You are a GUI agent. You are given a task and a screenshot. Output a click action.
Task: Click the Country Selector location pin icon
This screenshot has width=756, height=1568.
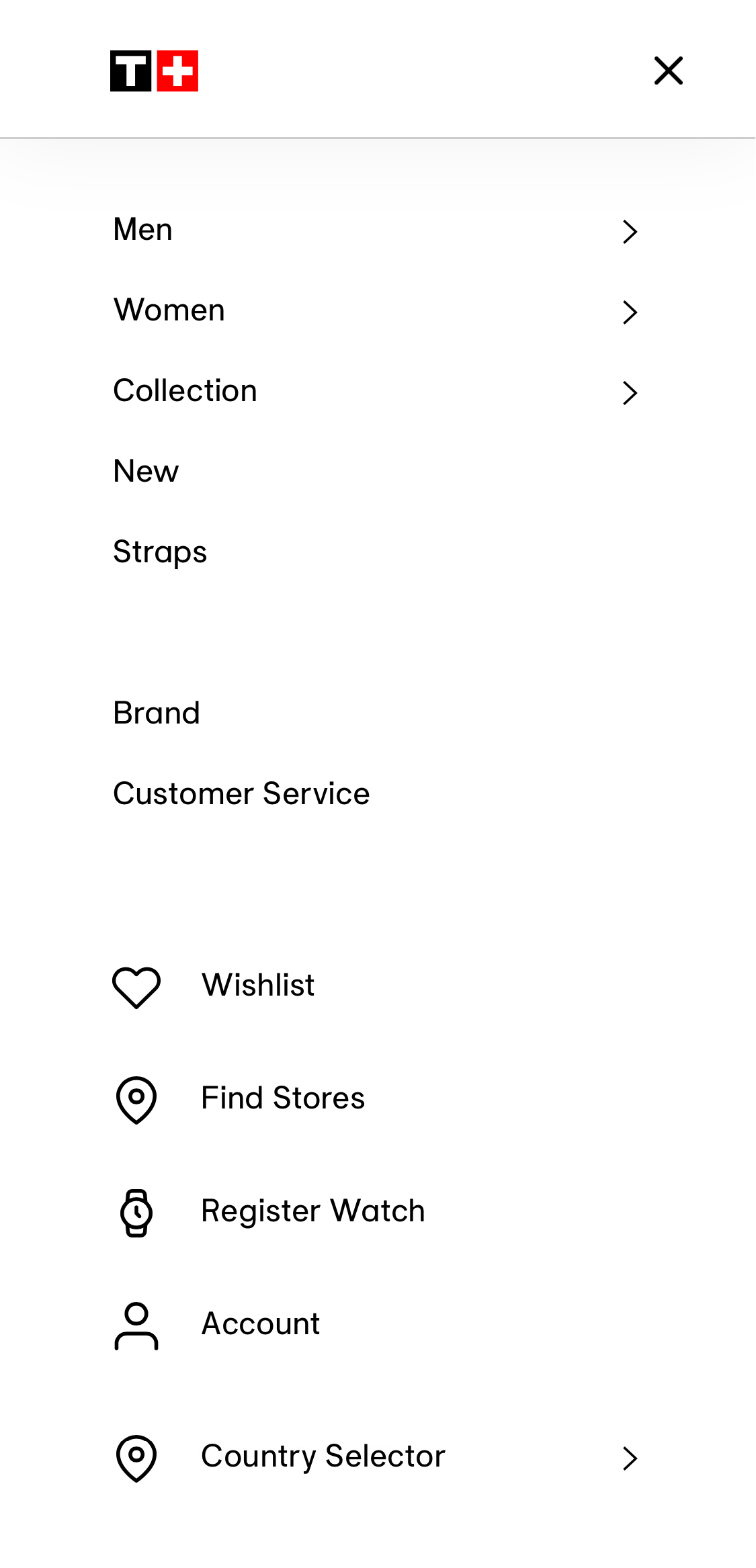[x=136, y=1458]
